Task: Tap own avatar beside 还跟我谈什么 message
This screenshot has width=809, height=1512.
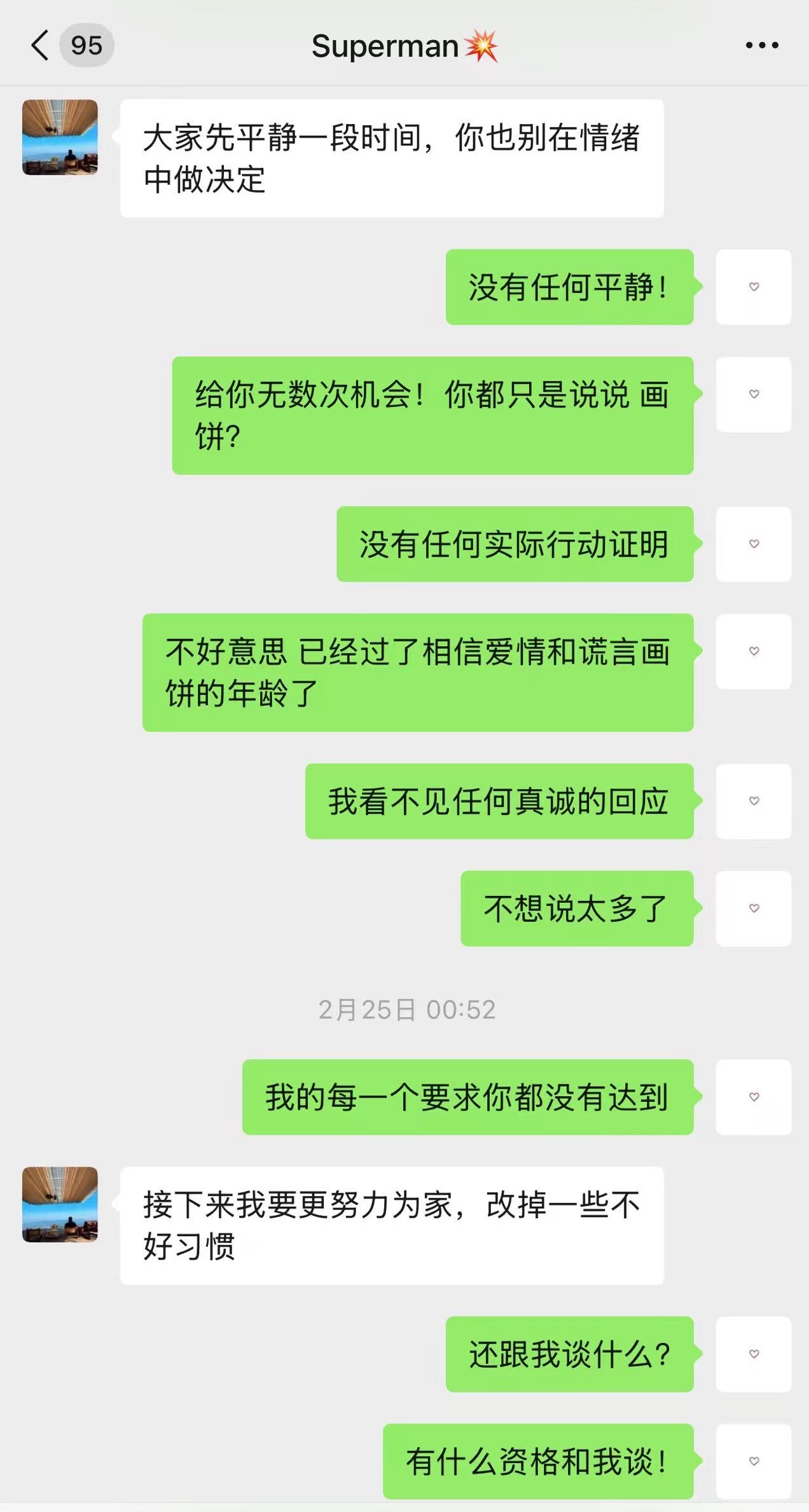Action: 754,1354
